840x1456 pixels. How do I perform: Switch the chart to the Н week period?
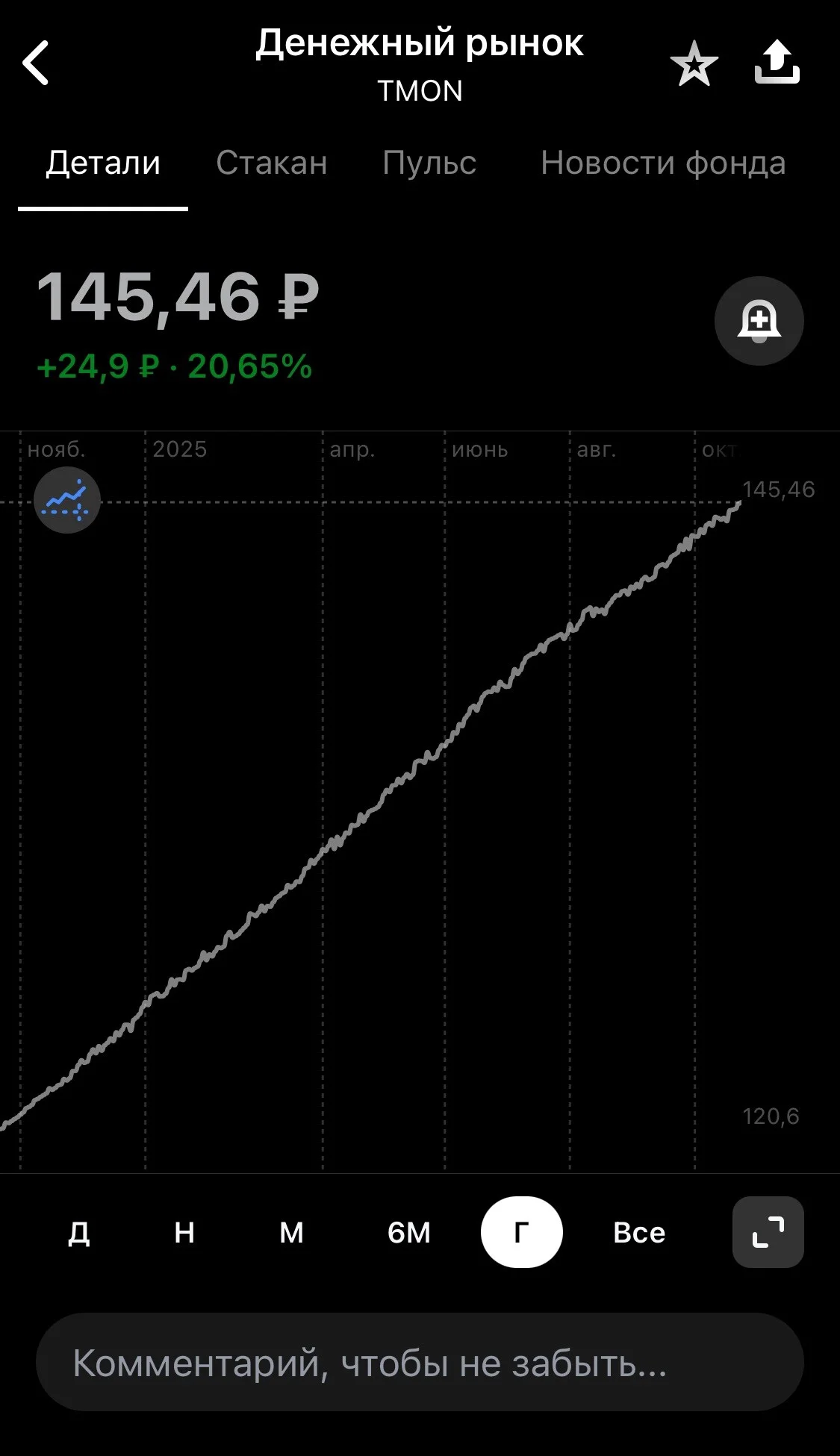point(184,1232)
